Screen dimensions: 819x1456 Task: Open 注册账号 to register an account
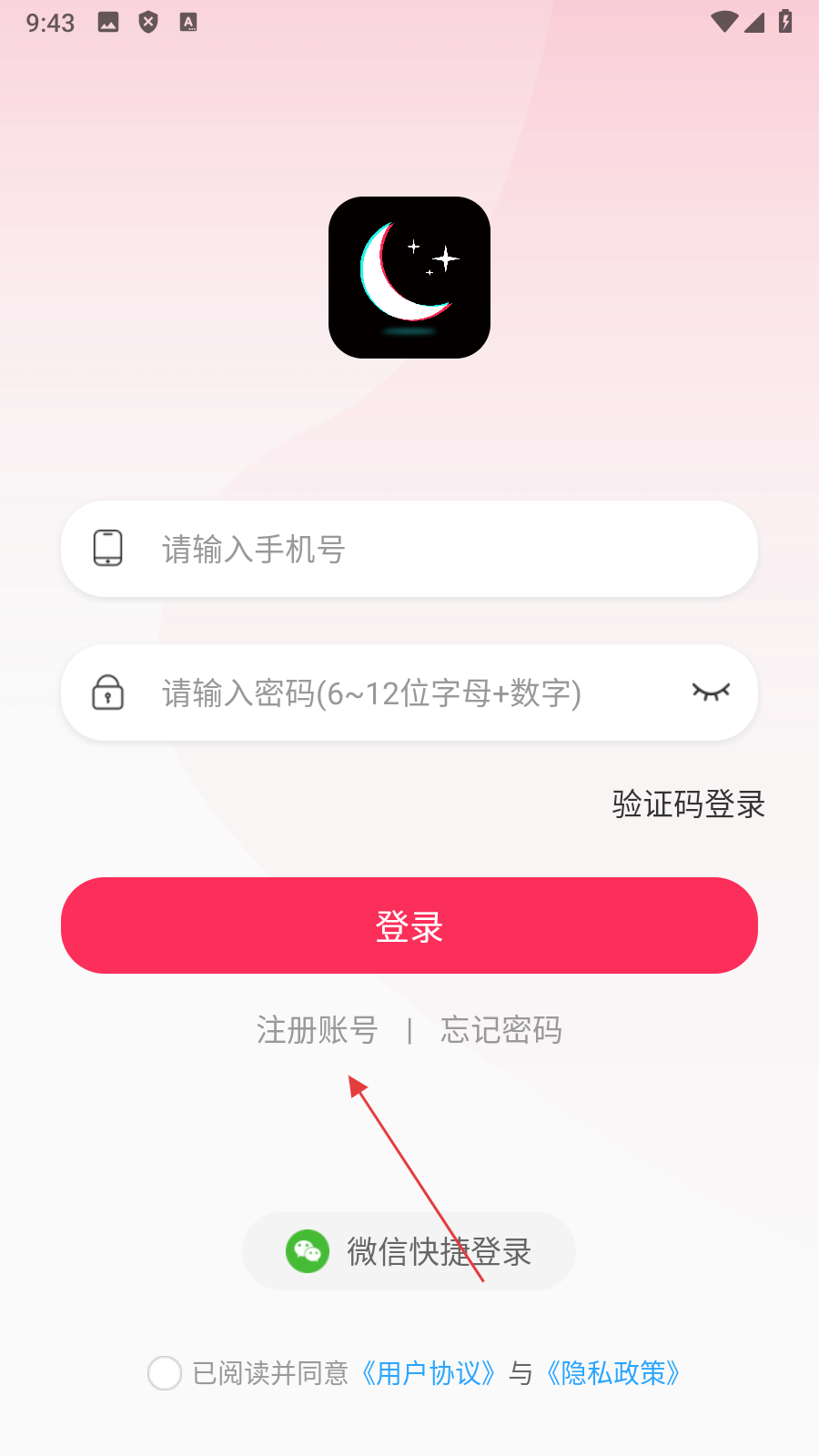(317, 1030)
